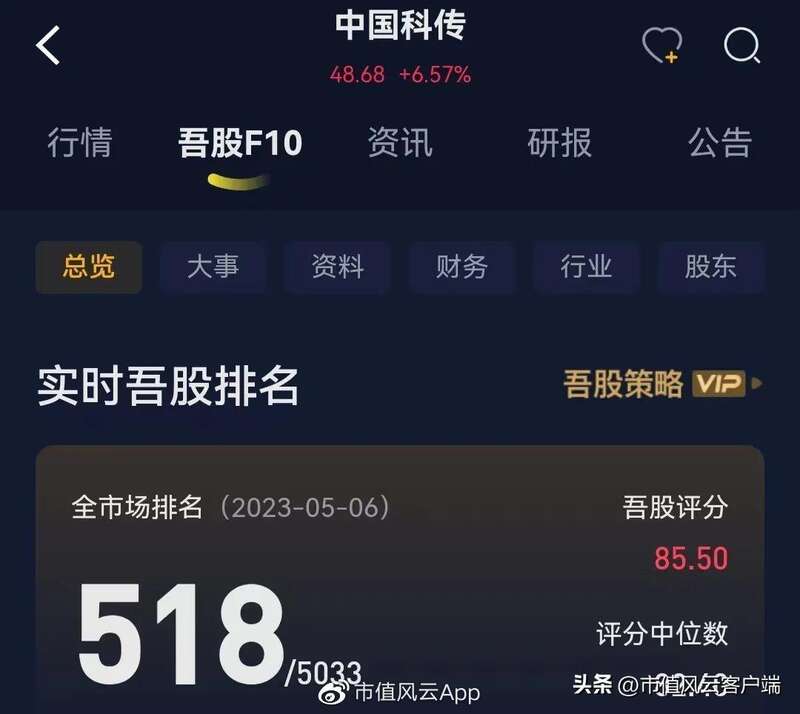
Task: Select the 资料 chip
Action: [337, 267]
